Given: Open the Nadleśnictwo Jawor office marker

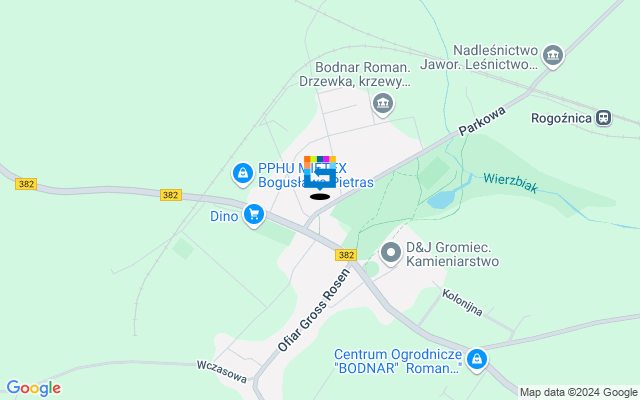Looking at the screenshot, I should [x=553, y=50].
